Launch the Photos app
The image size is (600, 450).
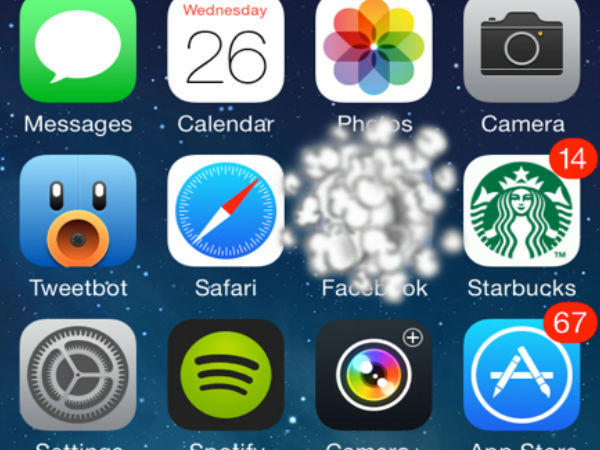pyautogui.click(x=374, y=50)
